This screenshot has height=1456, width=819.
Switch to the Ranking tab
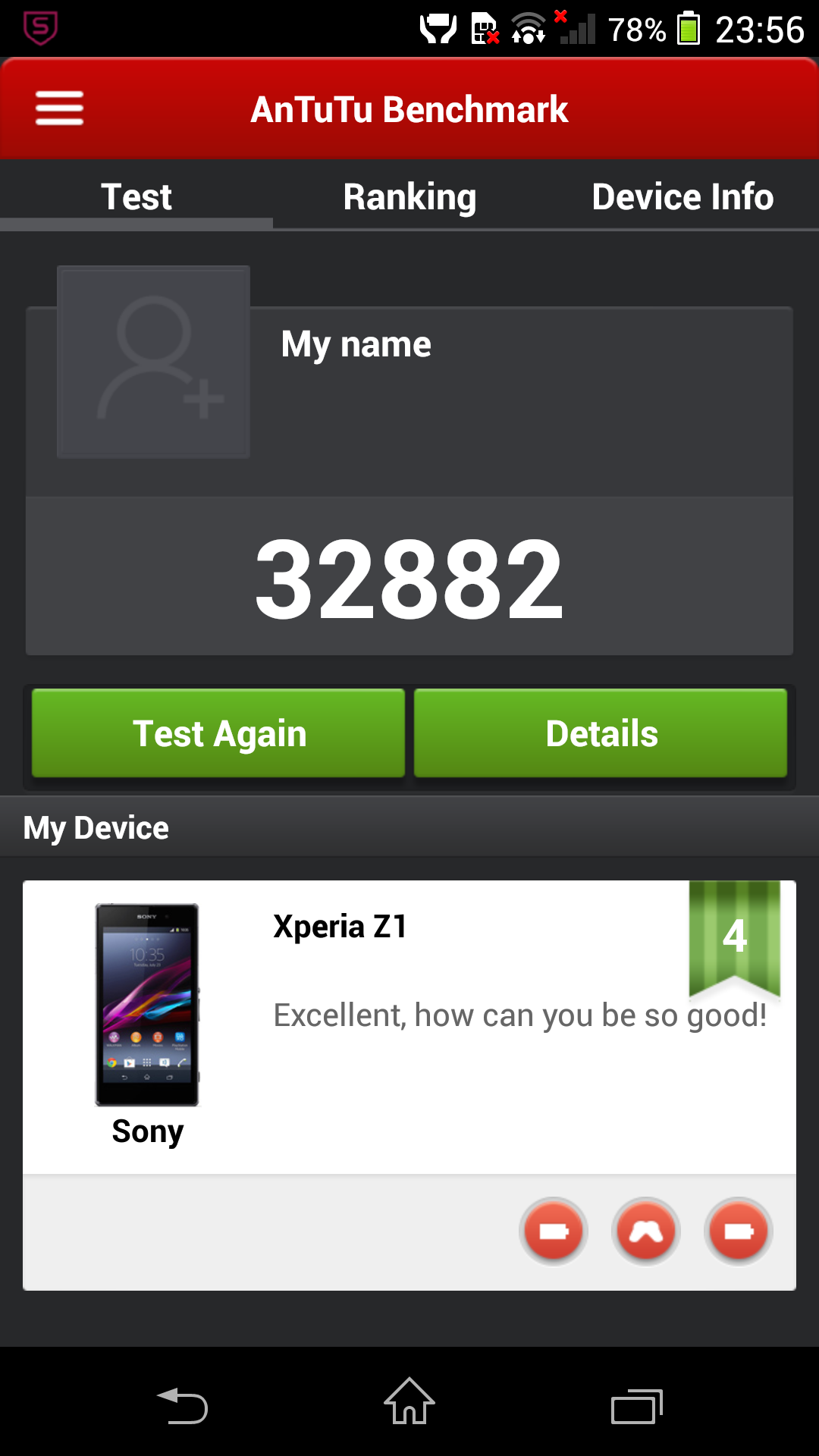click(x=409, y=197)
